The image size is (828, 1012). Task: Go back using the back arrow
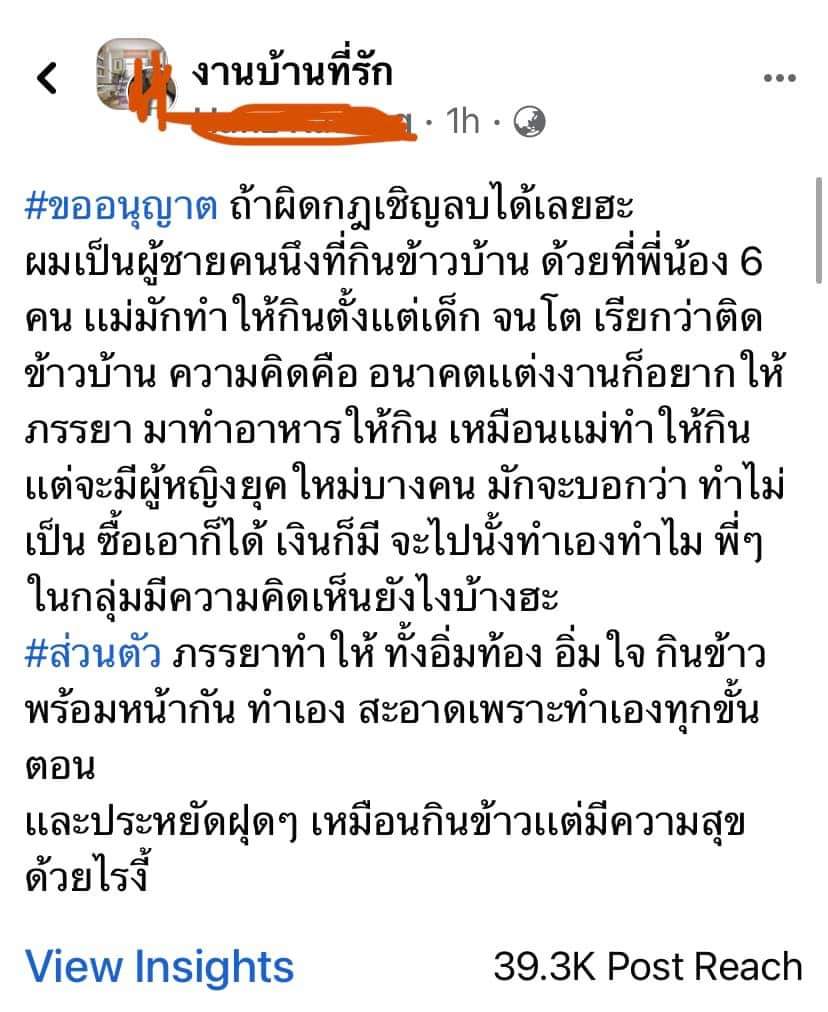47,77
